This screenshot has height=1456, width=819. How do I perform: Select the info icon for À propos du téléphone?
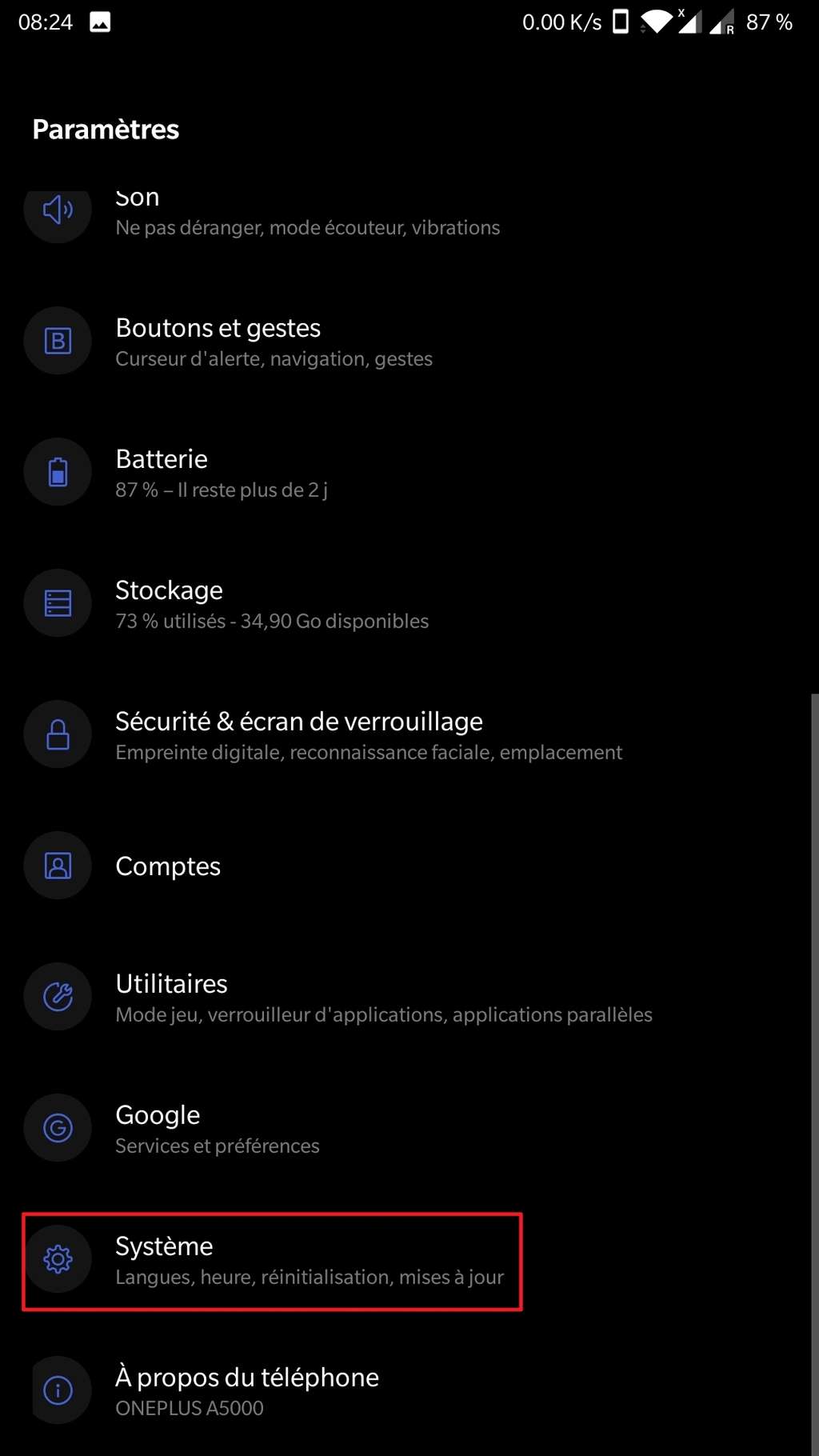[57, 1390]
